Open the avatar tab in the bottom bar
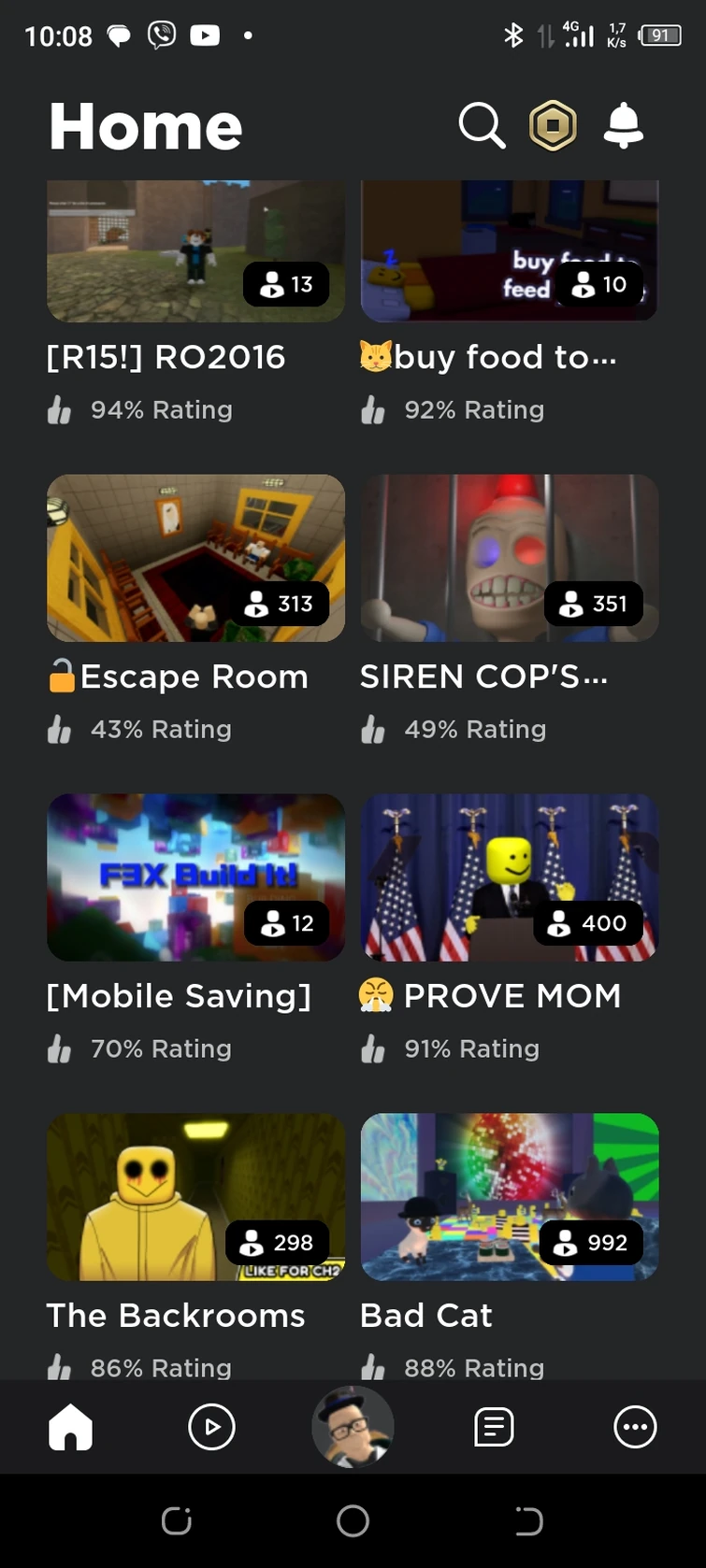The width and height of the screenshot is (706, 1568). pos(353,1427)
